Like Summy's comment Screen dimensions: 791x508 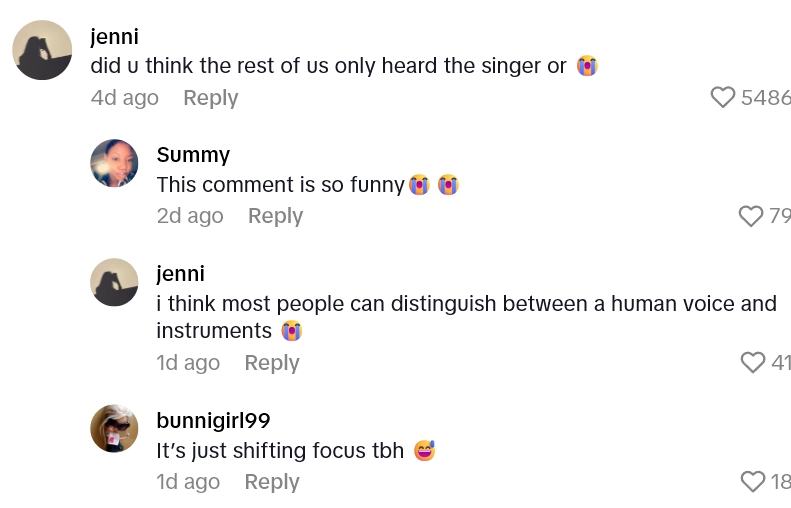point(751,216)
